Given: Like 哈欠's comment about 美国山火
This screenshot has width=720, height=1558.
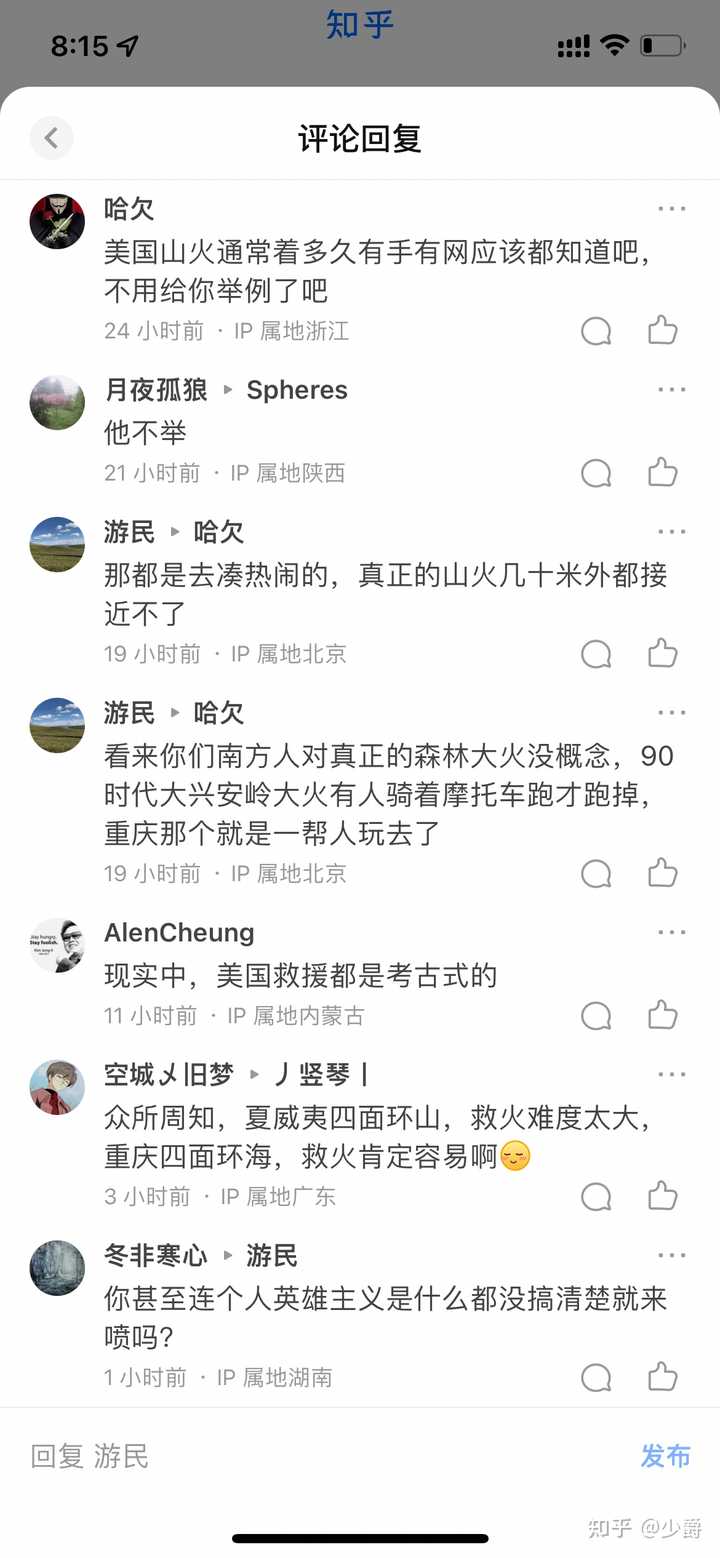Looking at the screenshot, I should [x=662, y=330].
